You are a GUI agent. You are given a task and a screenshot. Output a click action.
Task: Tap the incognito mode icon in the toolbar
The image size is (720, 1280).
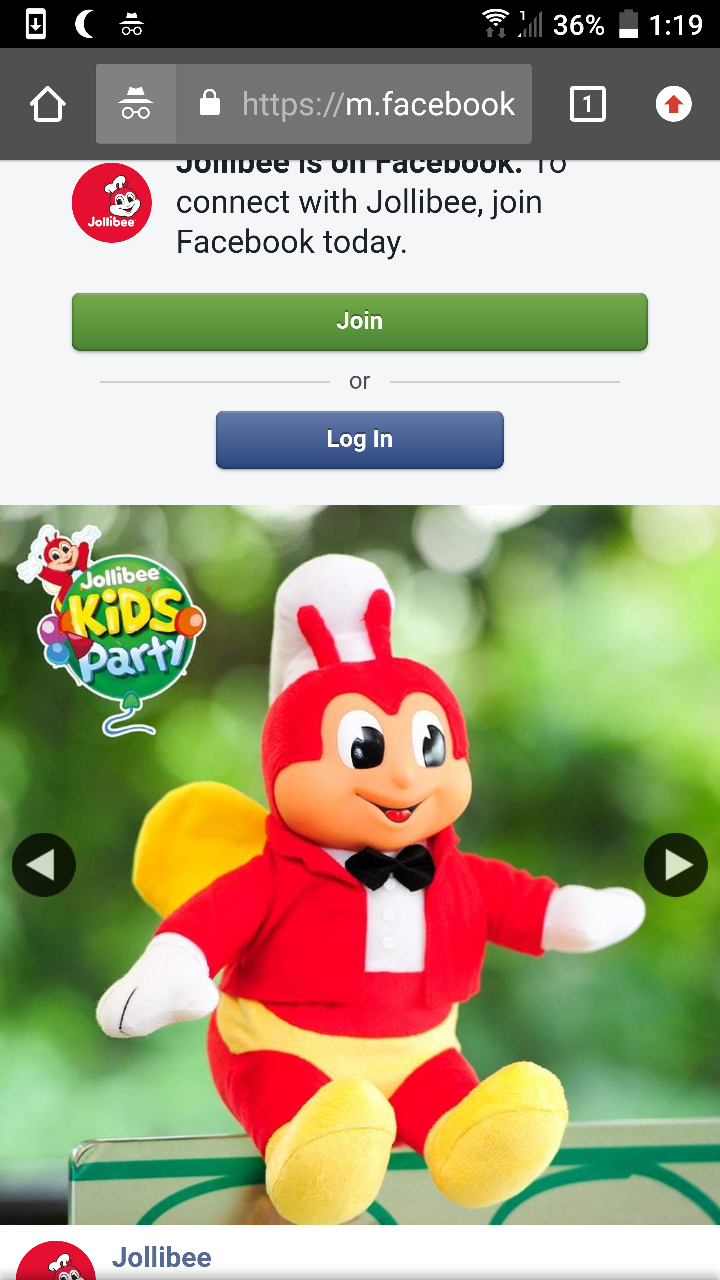[136, 104]
